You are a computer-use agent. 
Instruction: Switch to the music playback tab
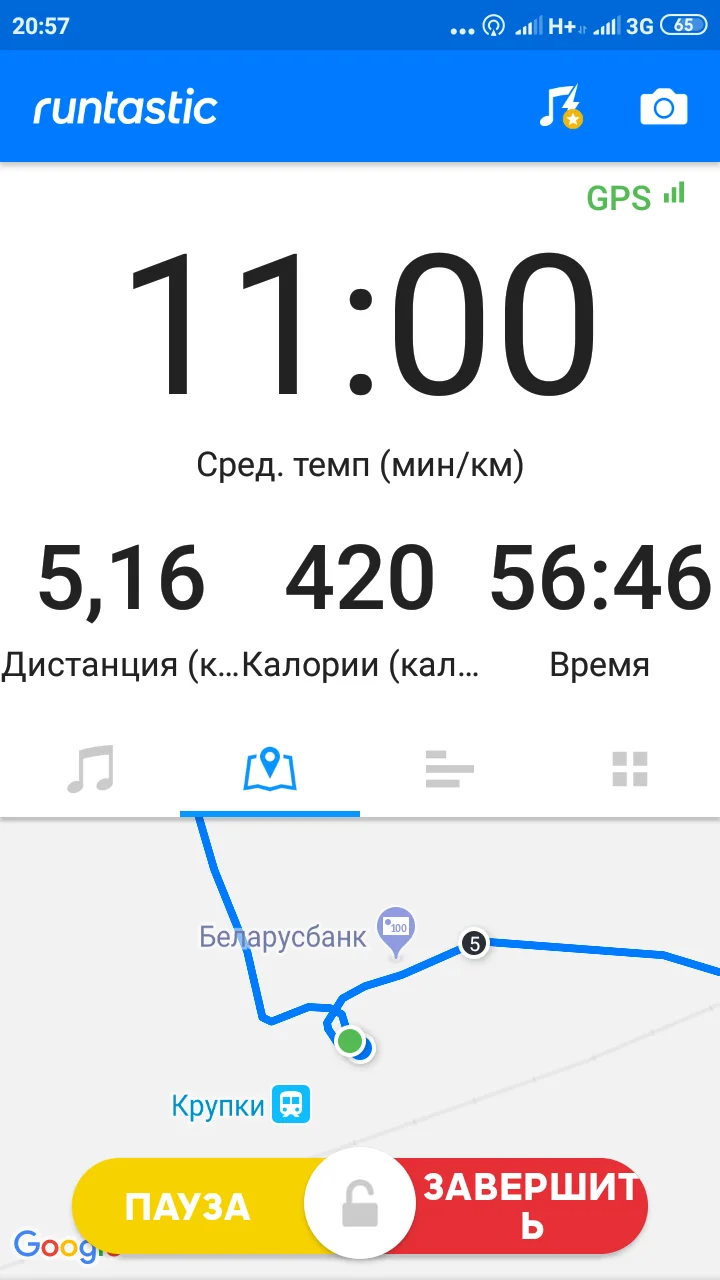(90, 769)
